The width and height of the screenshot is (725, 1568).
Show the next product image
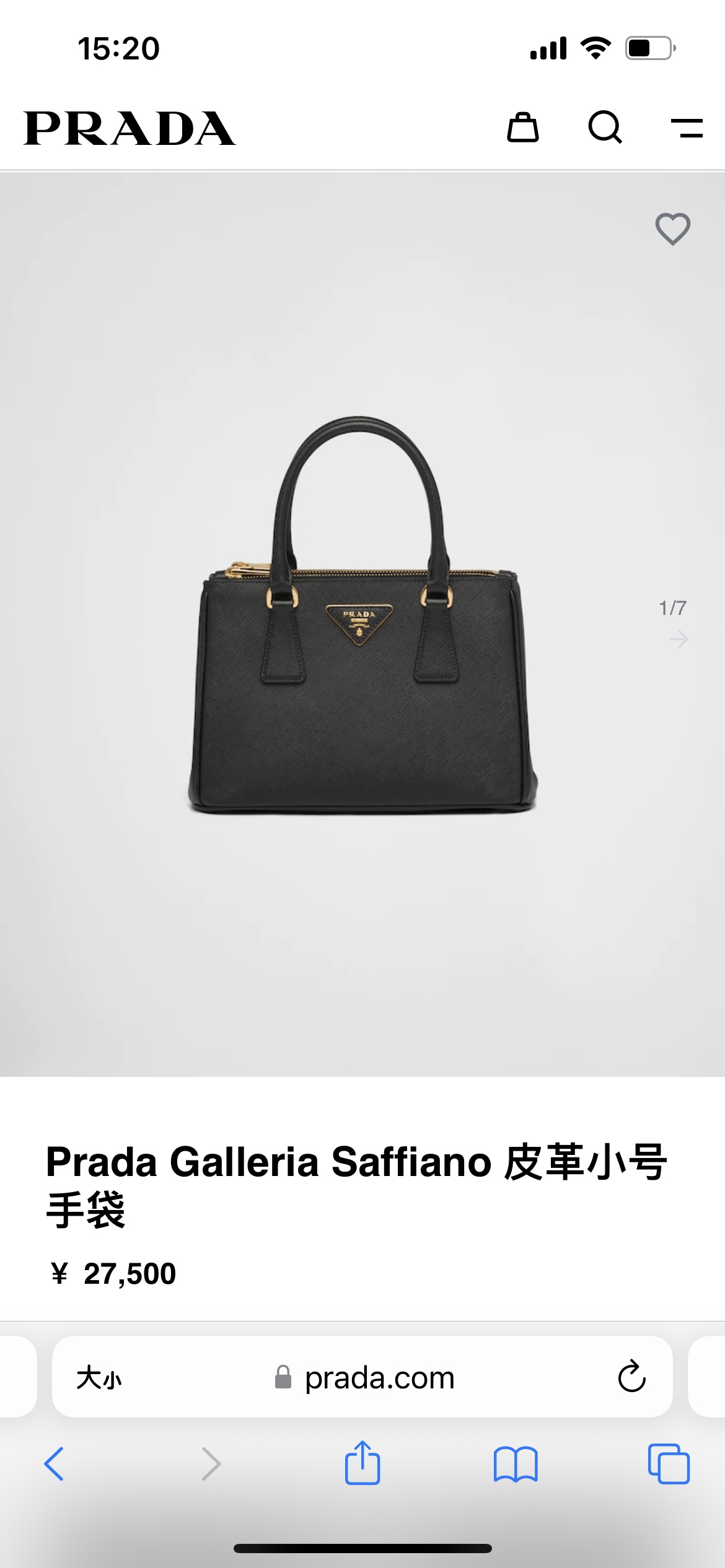click(x=679, y=638)
